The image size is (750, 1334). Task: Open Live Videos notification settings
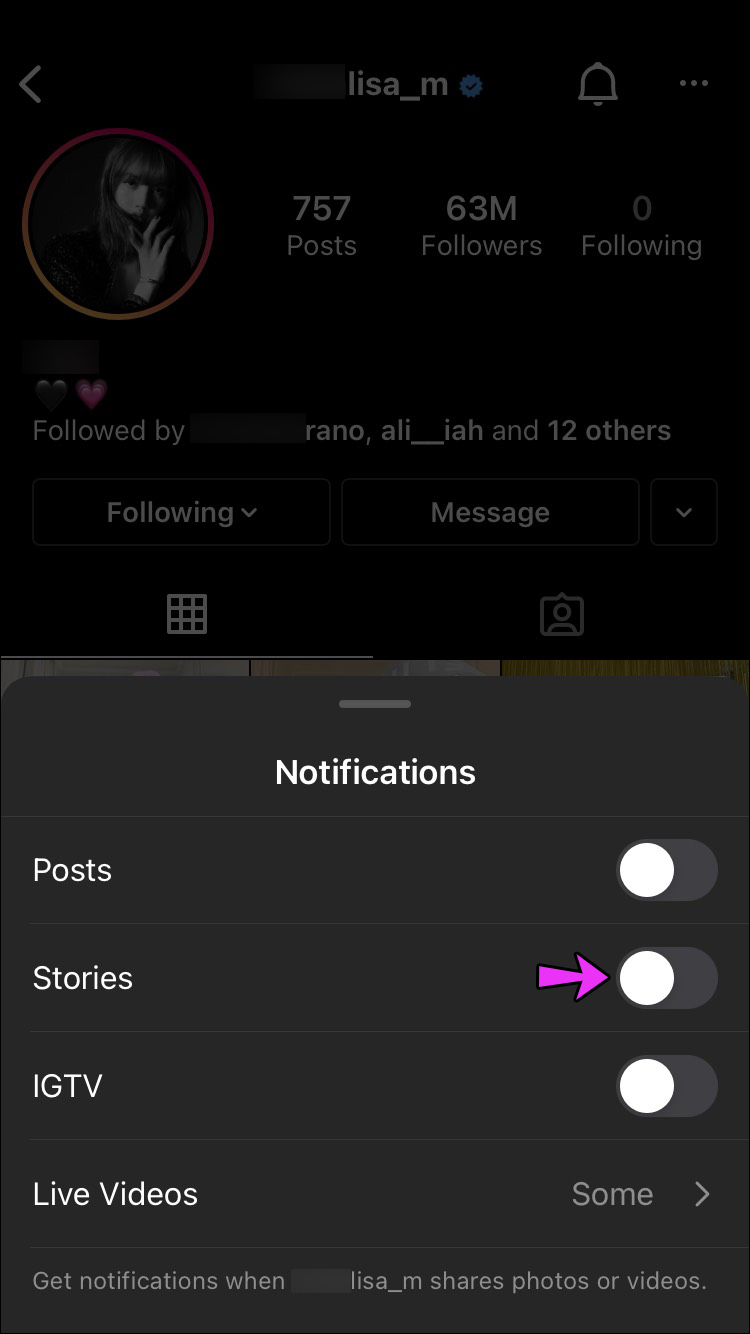click(375, 1194)
